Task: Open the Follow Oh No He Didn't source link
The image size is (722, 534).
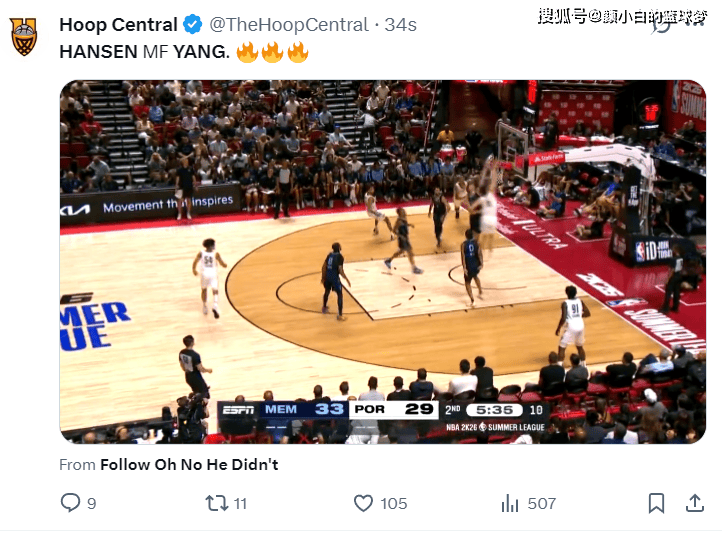Action: pyautogui.click(x=189, y=464)
